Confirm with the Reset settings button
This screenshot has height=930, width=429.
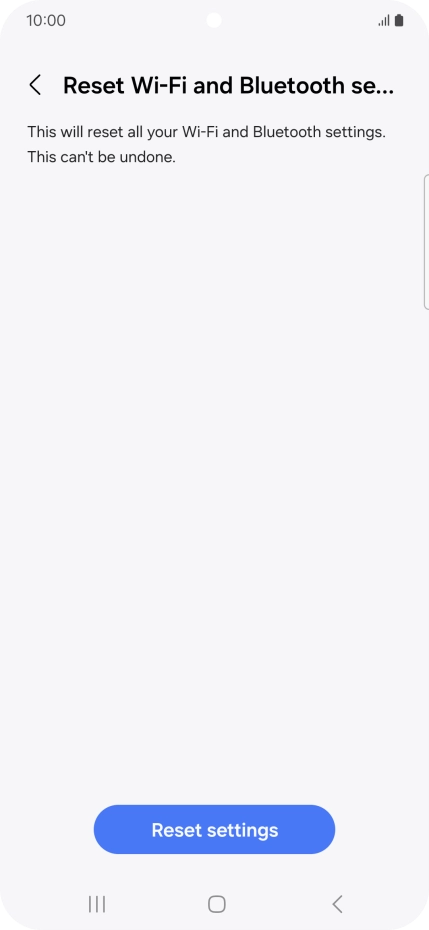(214, 829)
